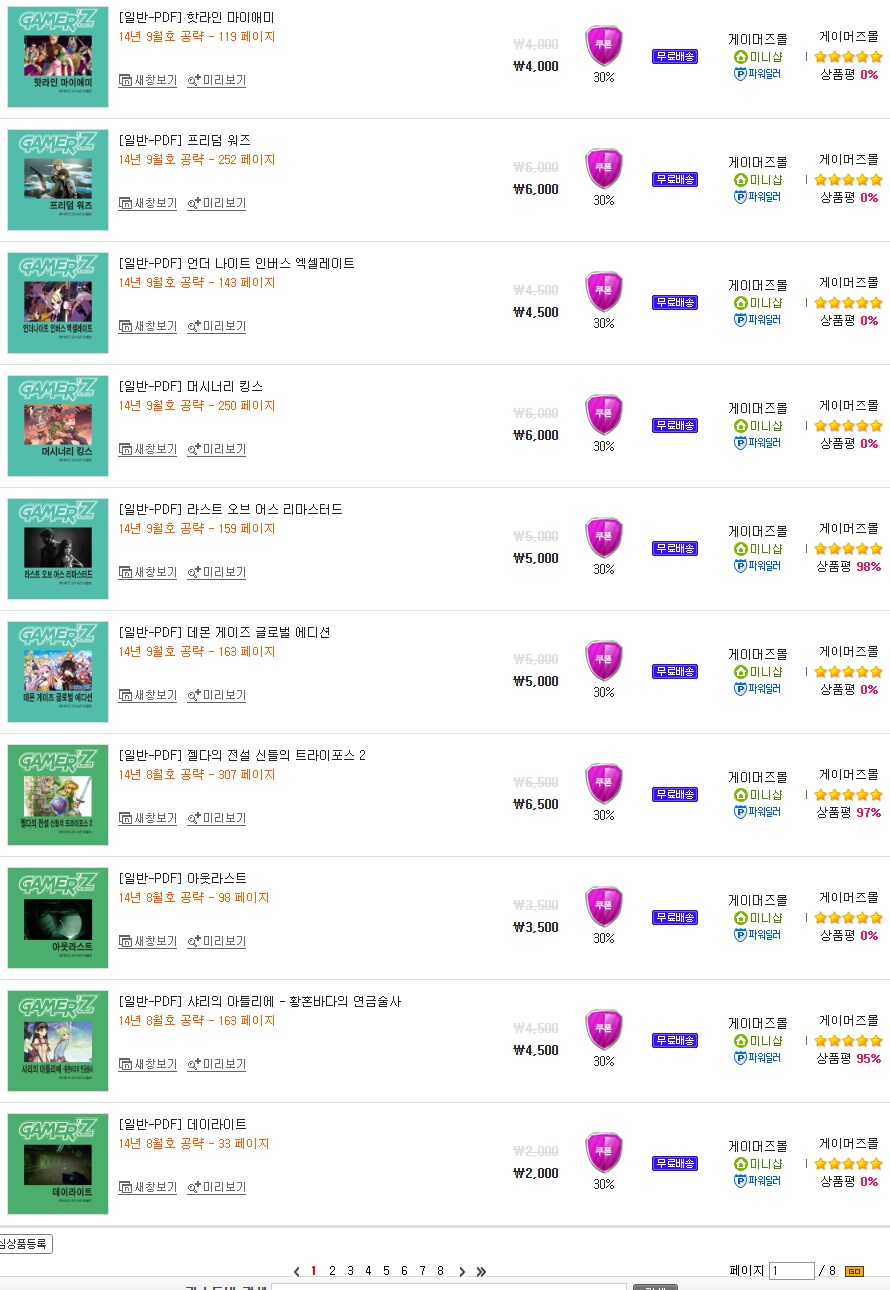Open the 30% 쿠폰 shield for 라스트 오브 어스 리마스터드
This screenshot has height=1290, width=890.
(604, 535)
